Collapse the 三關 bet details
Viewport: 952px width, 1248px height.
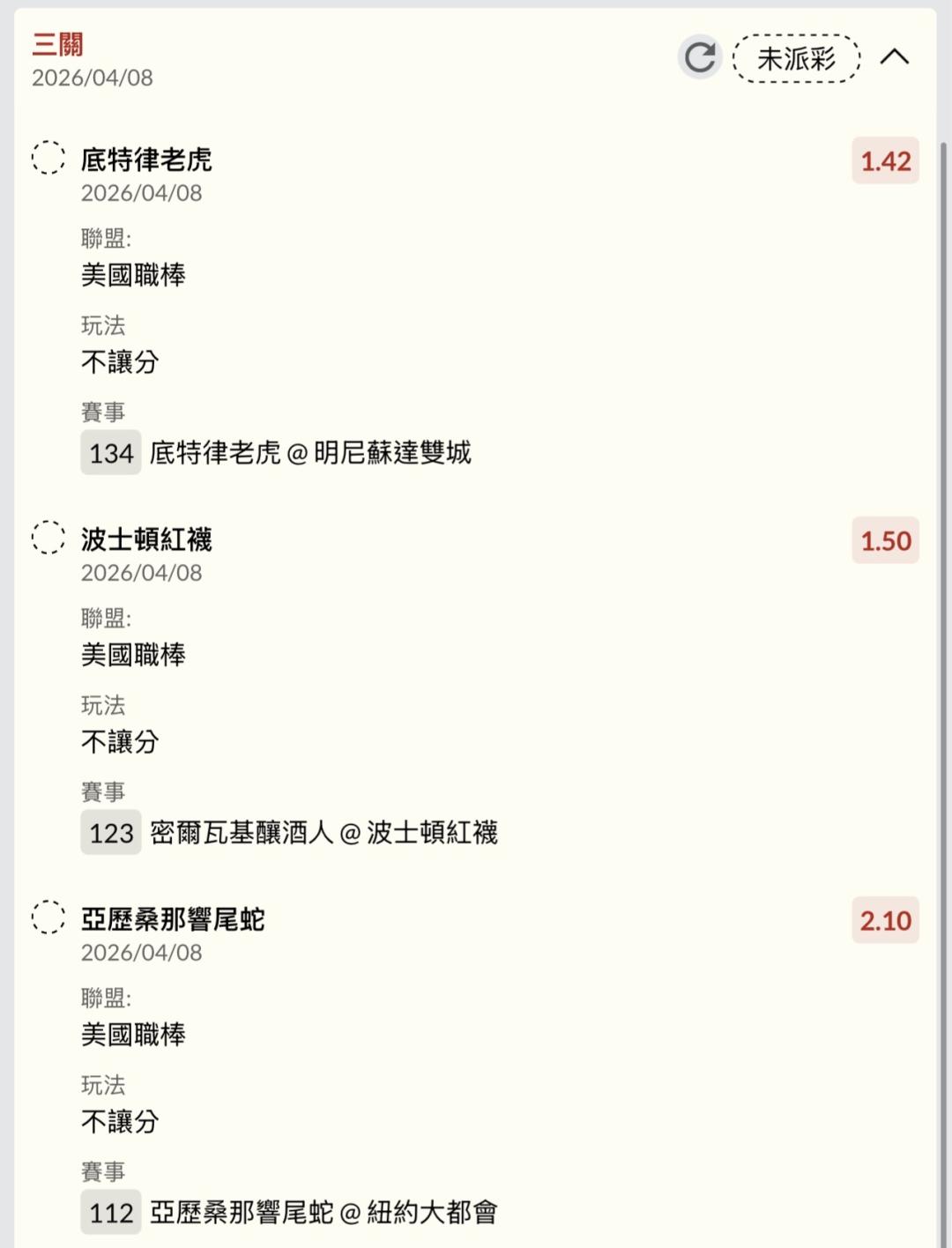click(x=895, y=57)
